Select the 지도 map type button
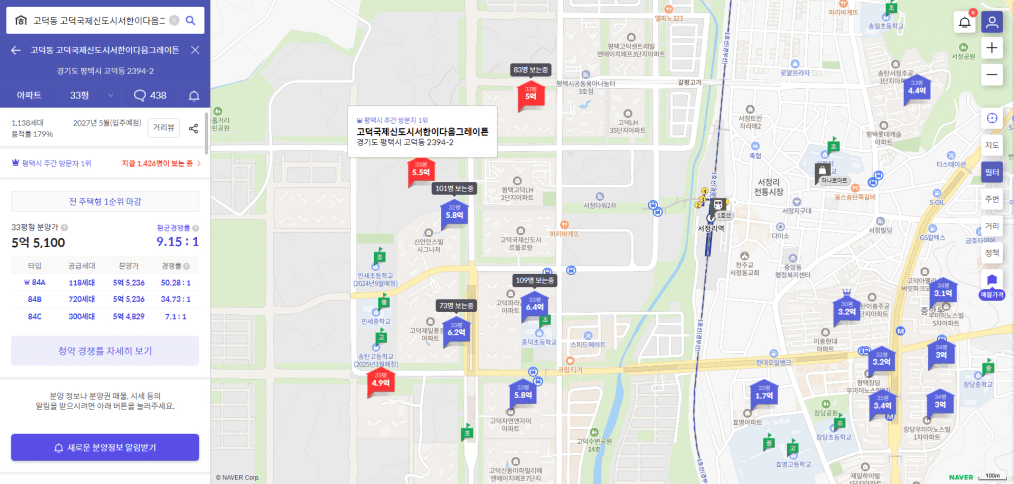This screenshot has height=484, width=1014. [x=991, y=145]
